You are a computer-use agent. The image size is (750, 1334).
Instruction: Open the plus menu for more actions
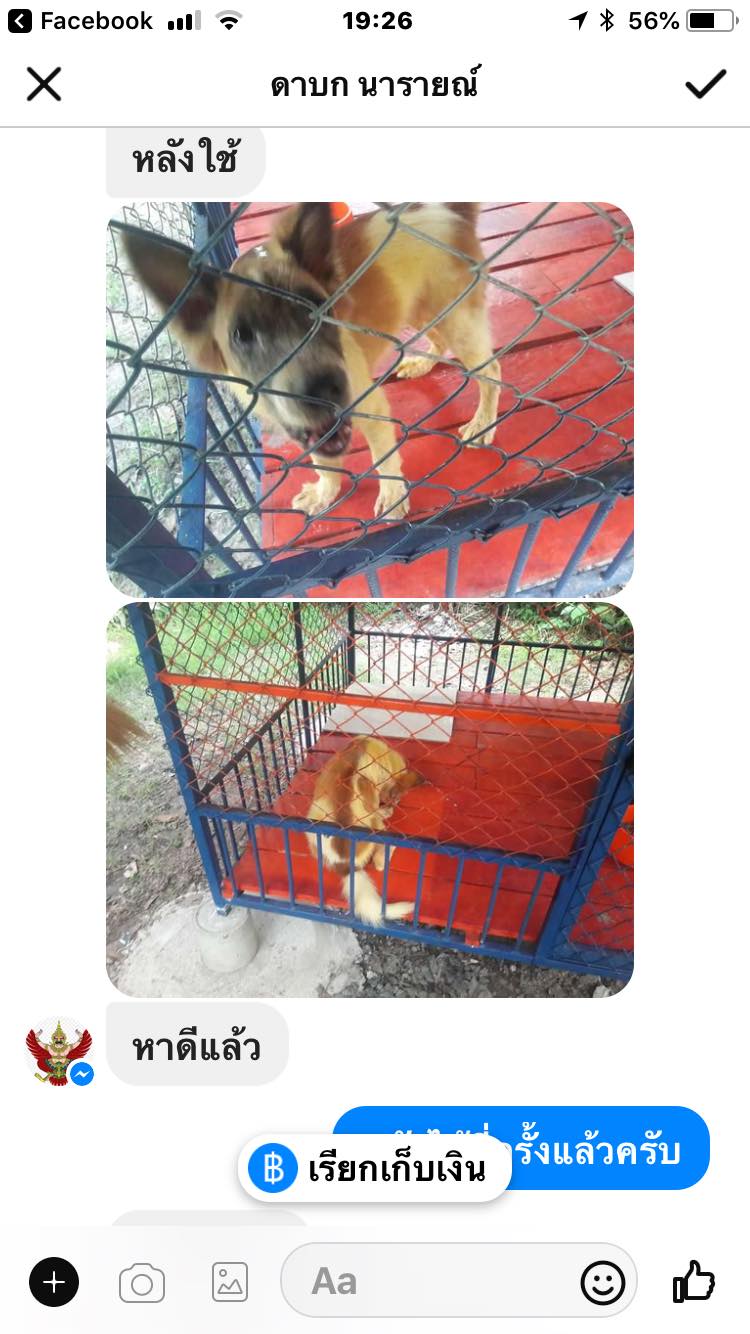54,1282
